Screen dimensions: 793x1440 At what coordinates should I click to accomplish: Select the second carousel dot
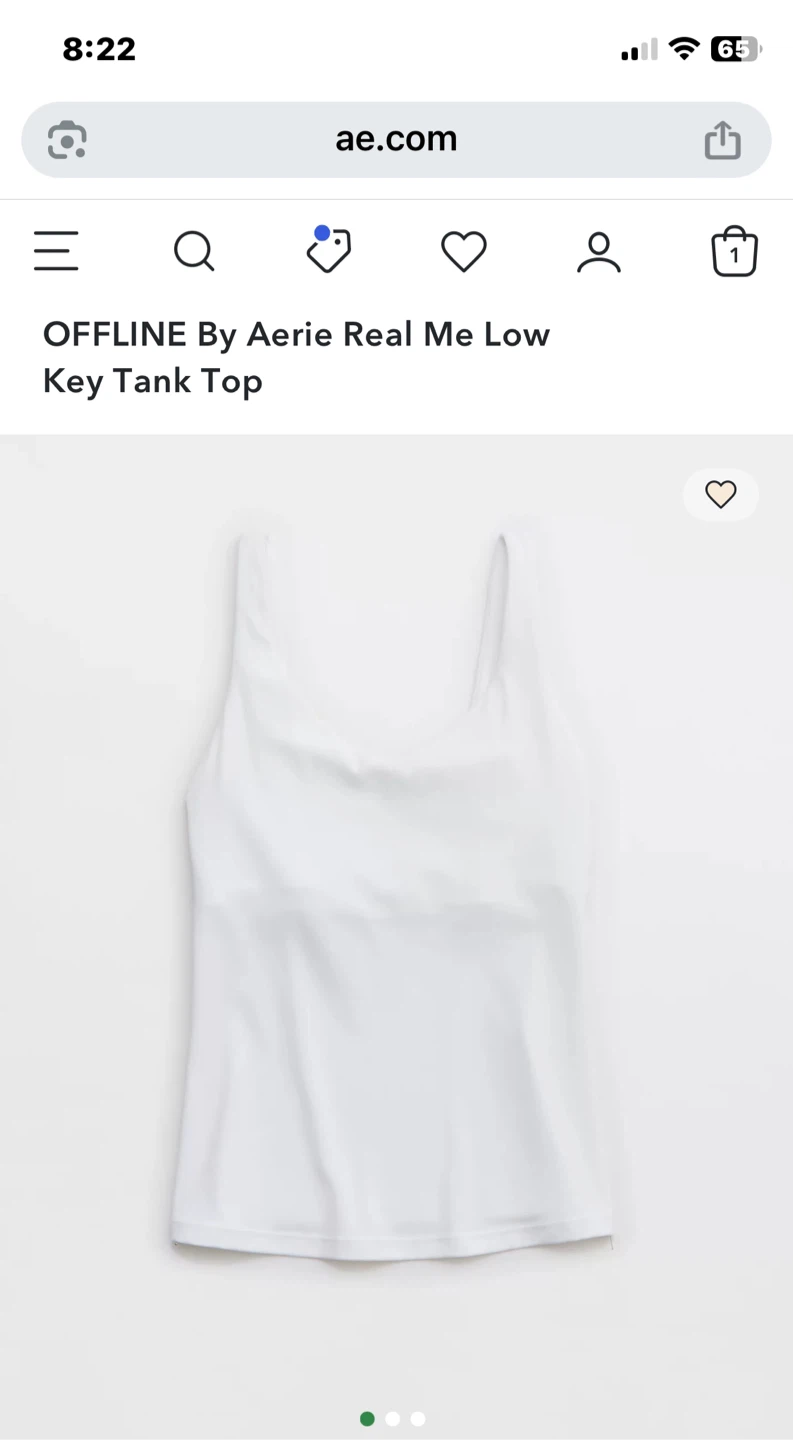click(393, 1418)
